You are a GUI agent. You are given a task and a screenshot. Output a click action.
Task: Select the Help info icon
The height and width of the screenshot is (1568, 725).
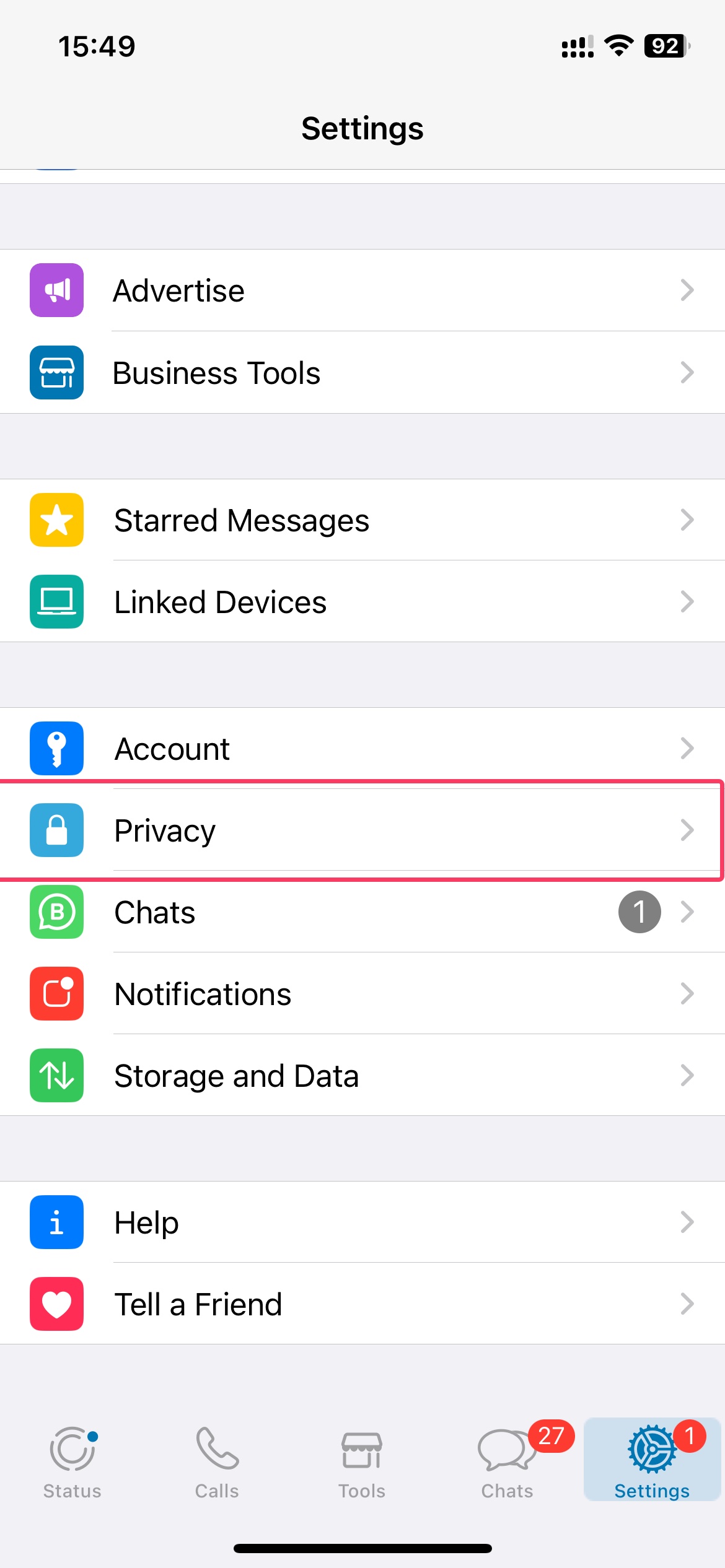pyautogui.click(x=56, y=1222)
